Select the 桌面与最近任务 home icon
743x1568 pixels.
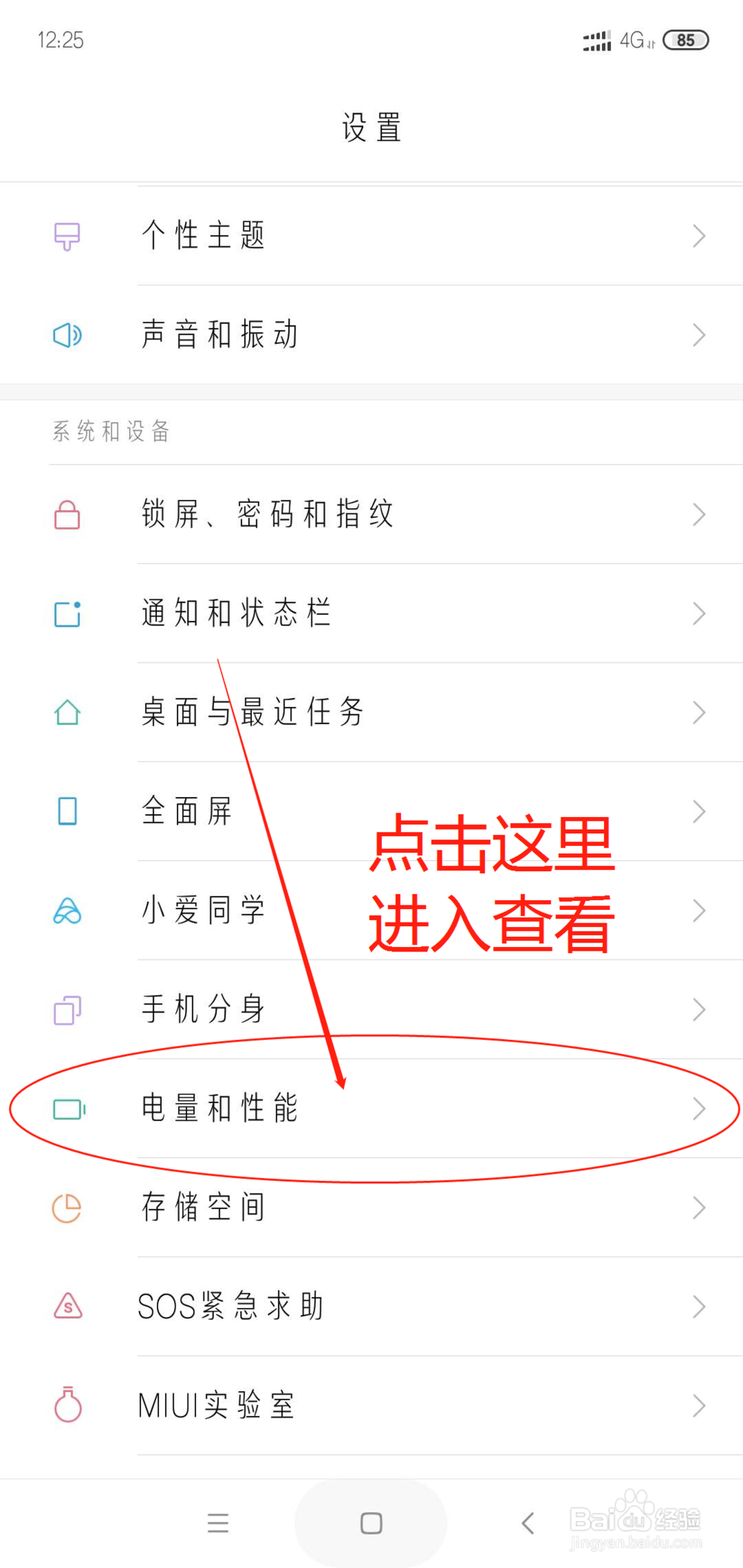pyautogui.click(x=66, y=712)
